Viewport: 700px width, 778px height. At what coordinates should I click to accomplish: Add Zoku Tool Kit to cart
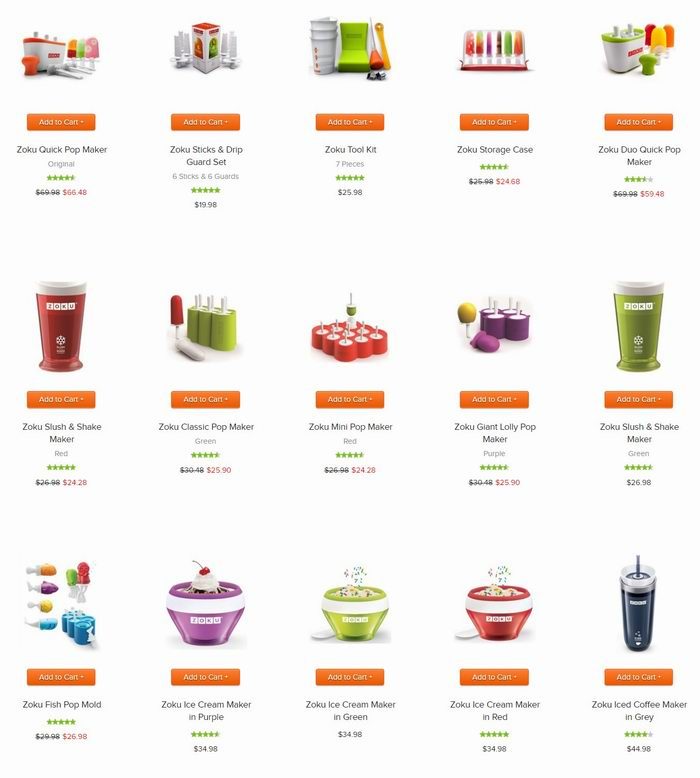(350, 122)
